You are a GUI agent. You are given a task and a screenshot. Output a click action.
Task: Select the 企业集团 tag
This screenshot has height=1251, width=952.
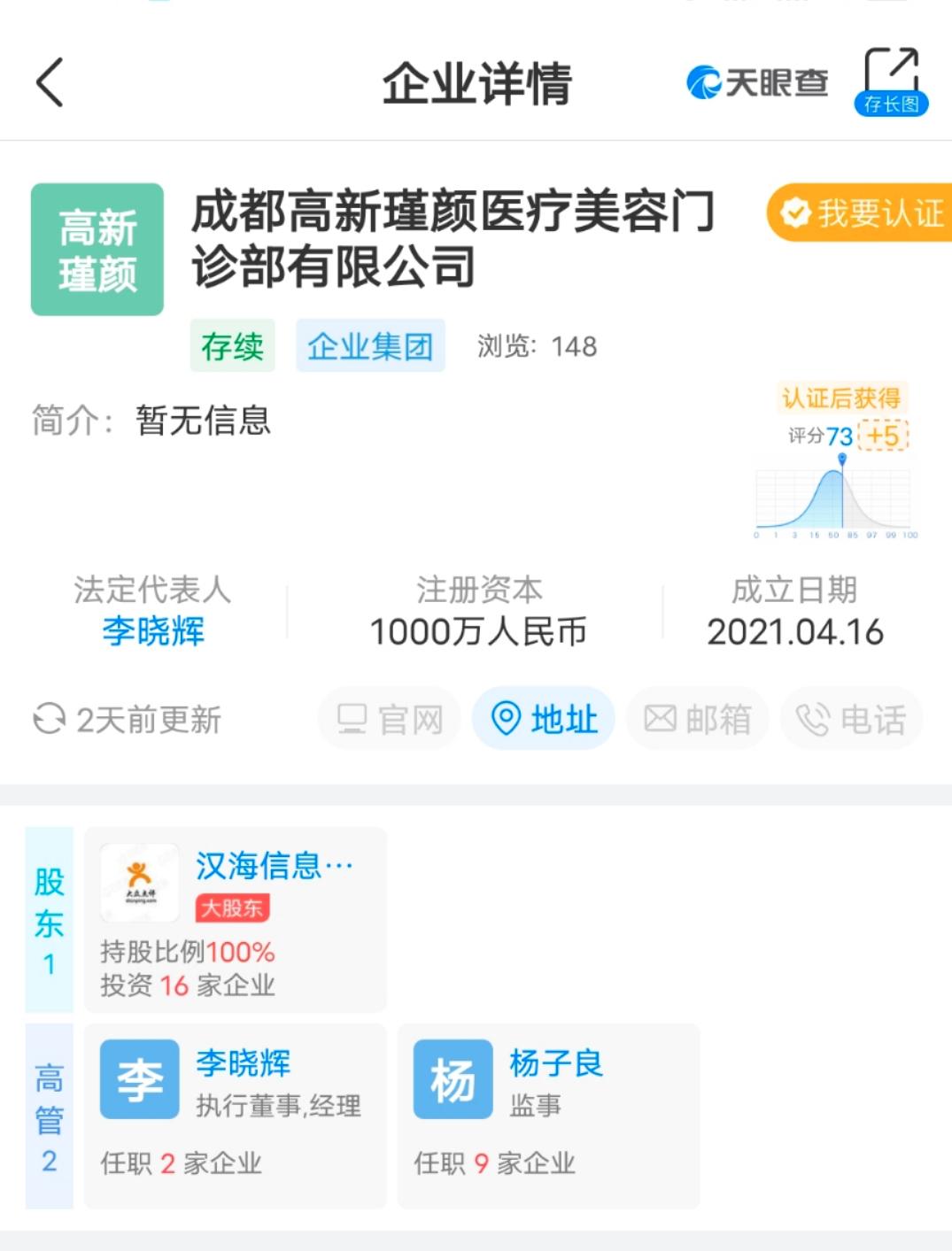[x=369, y=347]
